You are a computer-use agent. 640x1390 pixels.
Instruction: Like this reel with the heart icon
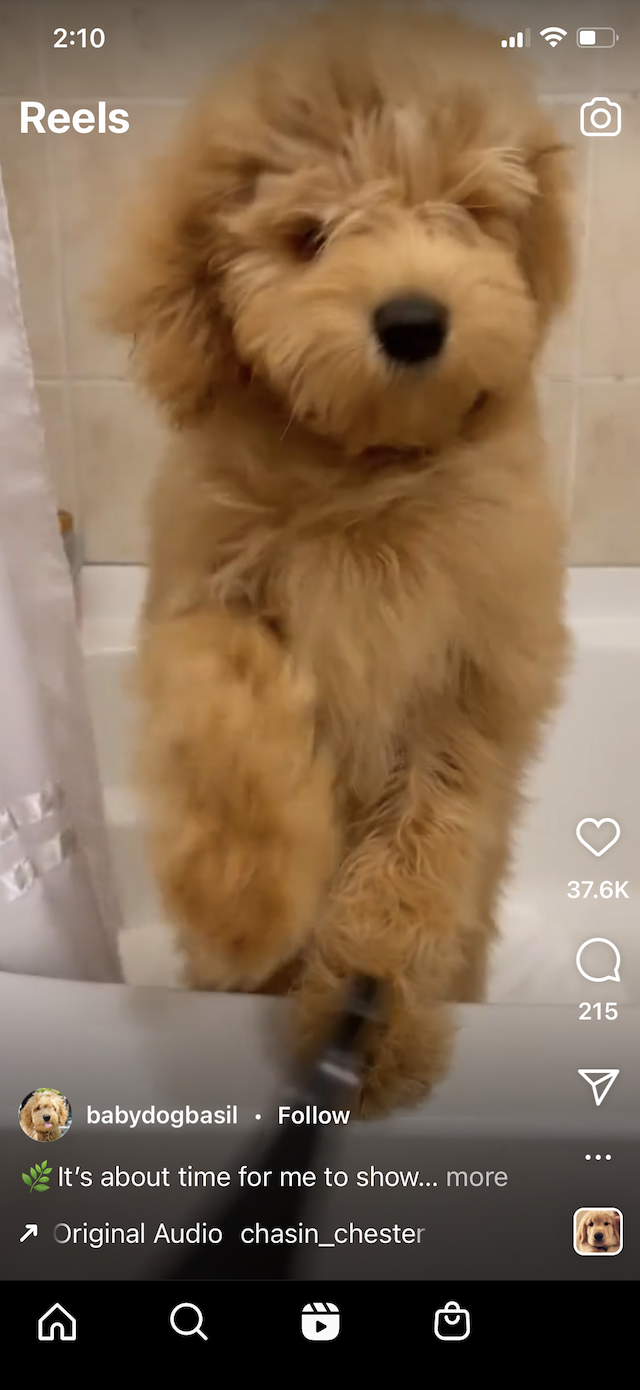point(598,837)
